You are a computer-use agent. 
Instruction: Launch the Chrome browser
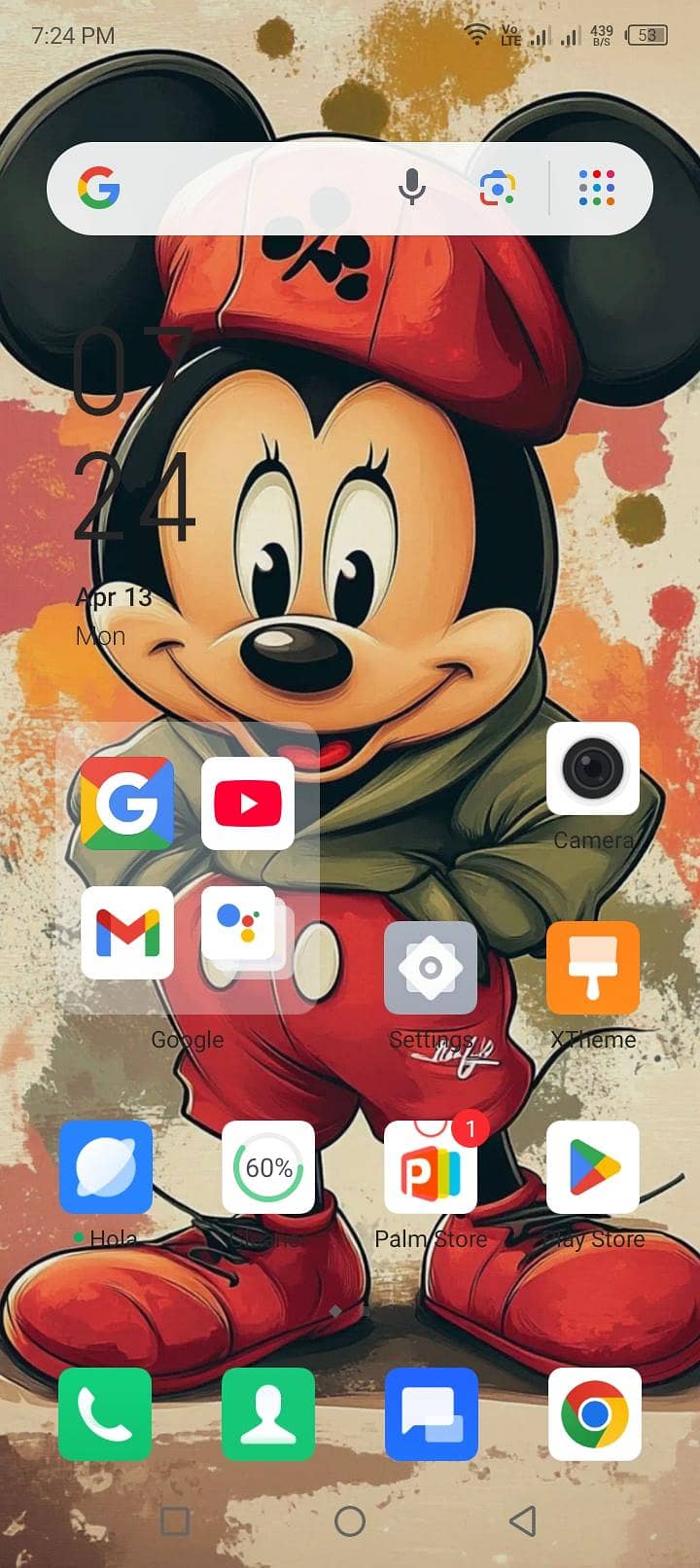coord(593,1413)
